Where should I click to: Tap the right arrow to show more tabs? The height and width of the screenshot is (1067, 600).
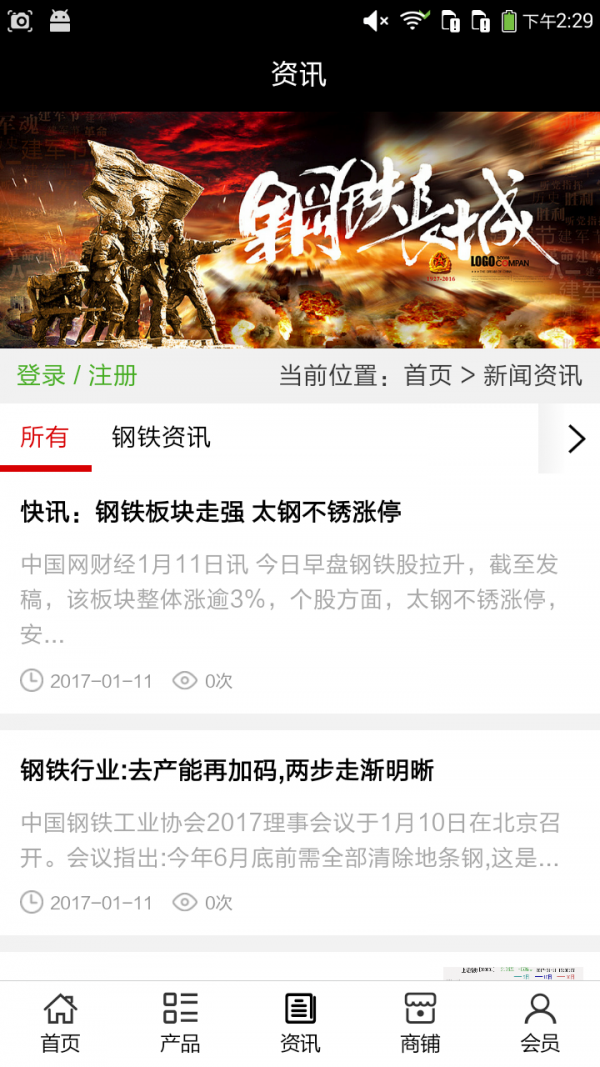click(575, 439)
